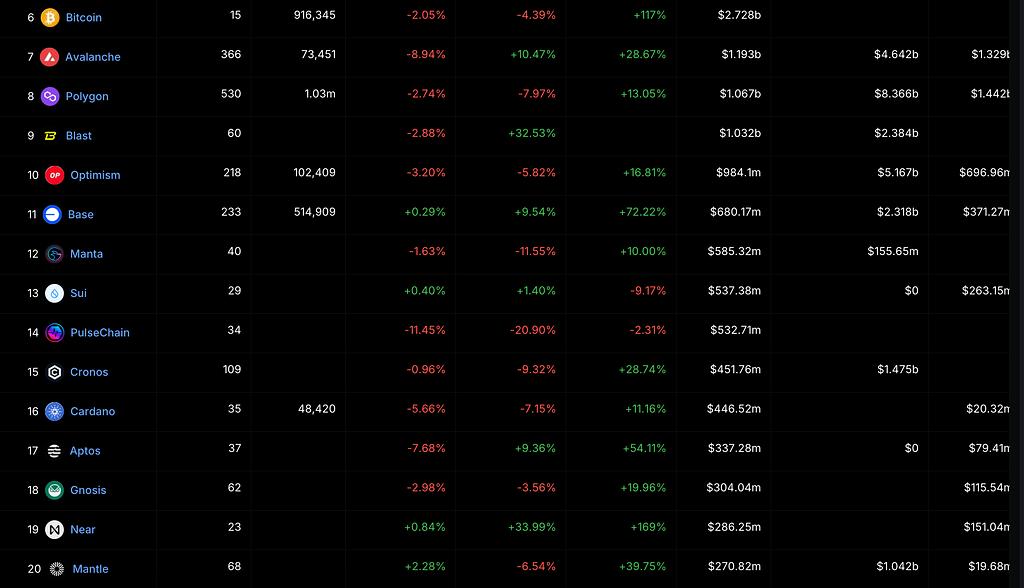Screen dimensions: 1024x588
Task: Go to the Base chain page
Action: pos(81,214)
